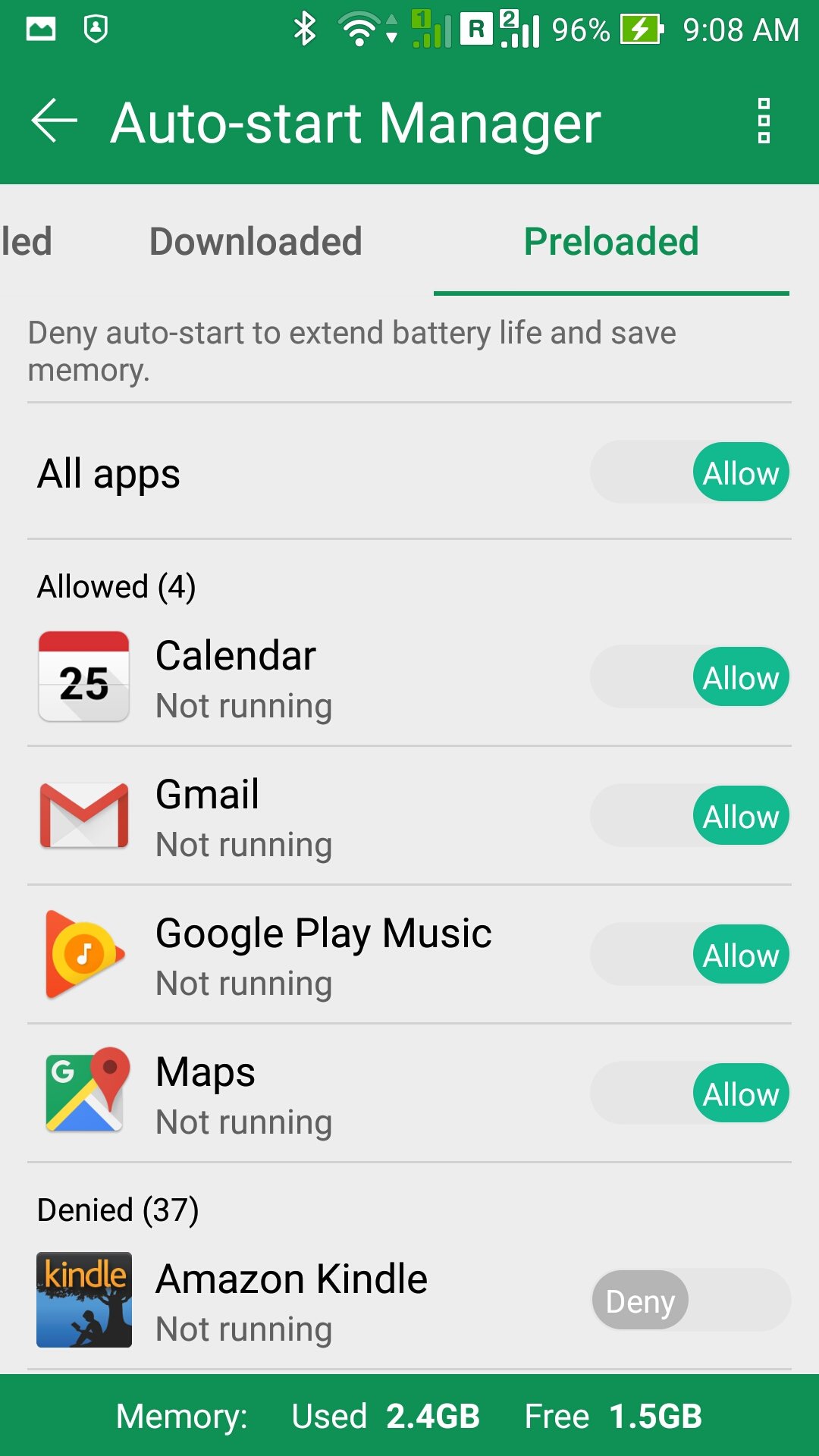The height and width of the screenshot is (1456, 819).
Task: Open the overflow menu
Action: click(x=764, y=121)
